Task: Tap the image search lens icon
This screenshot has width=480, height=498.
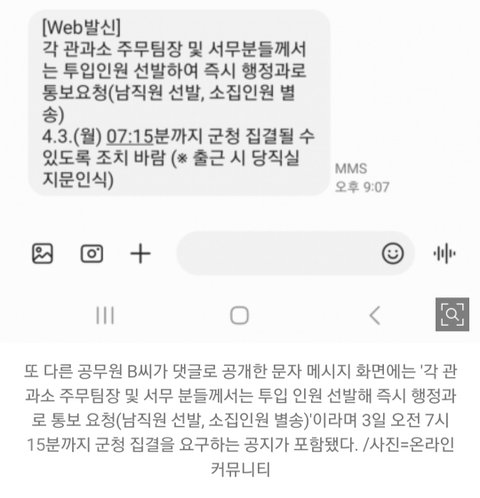Action: [x=452, y=314]
